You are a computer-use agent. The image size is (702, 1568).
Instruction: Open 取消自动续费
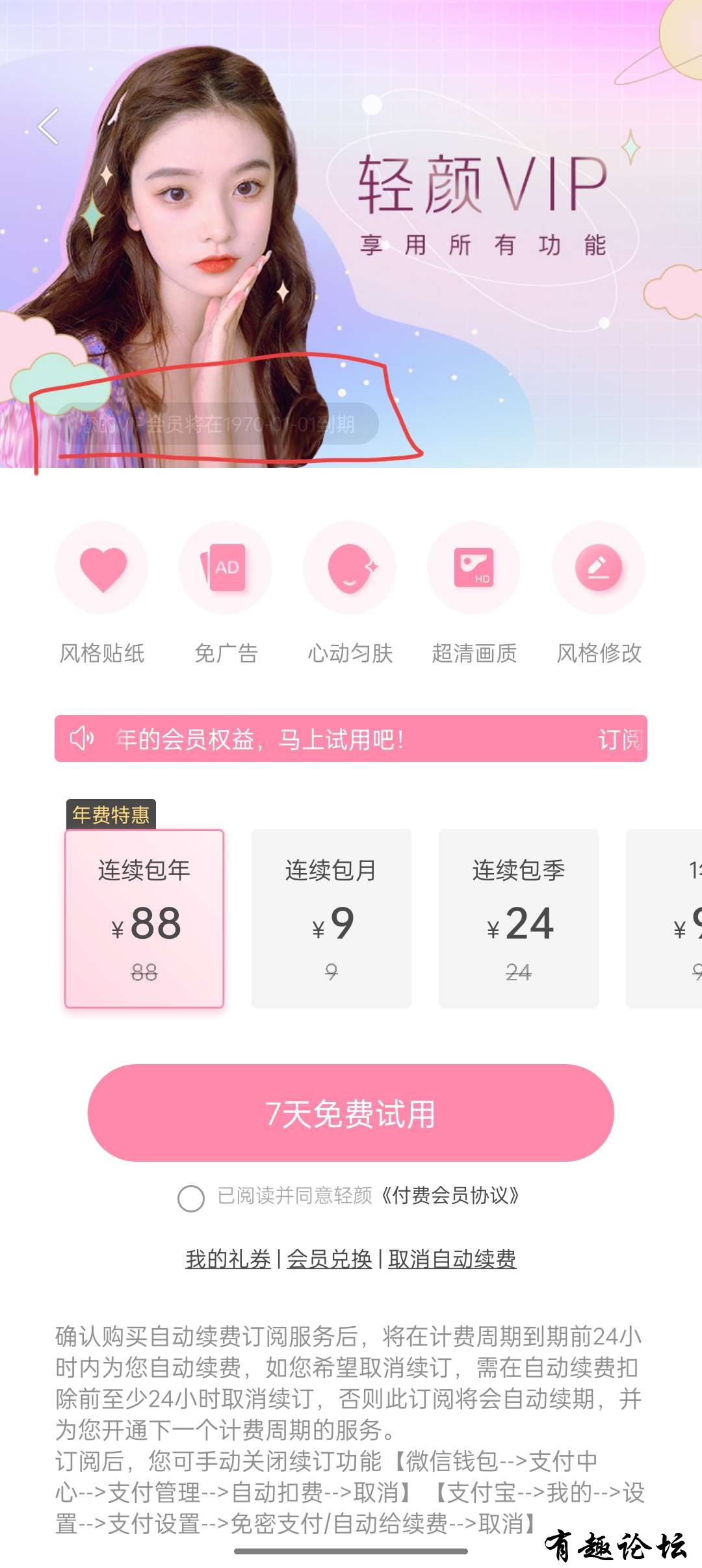[452, 1259]
